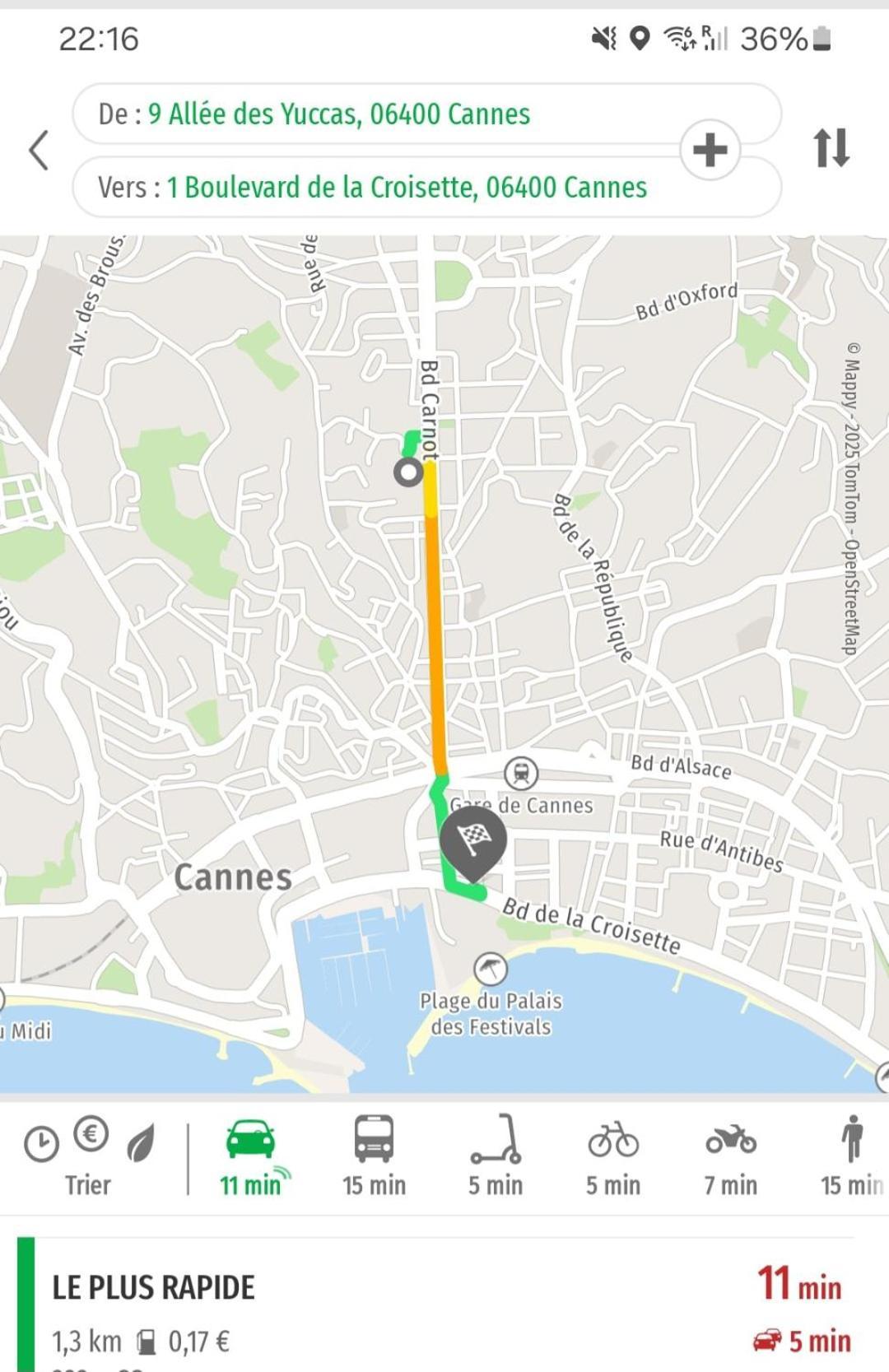The height and width of the screenshot is (1372, 889).
Task: Tap the Gare de Cannes station icon
Action: coord(521,773)
